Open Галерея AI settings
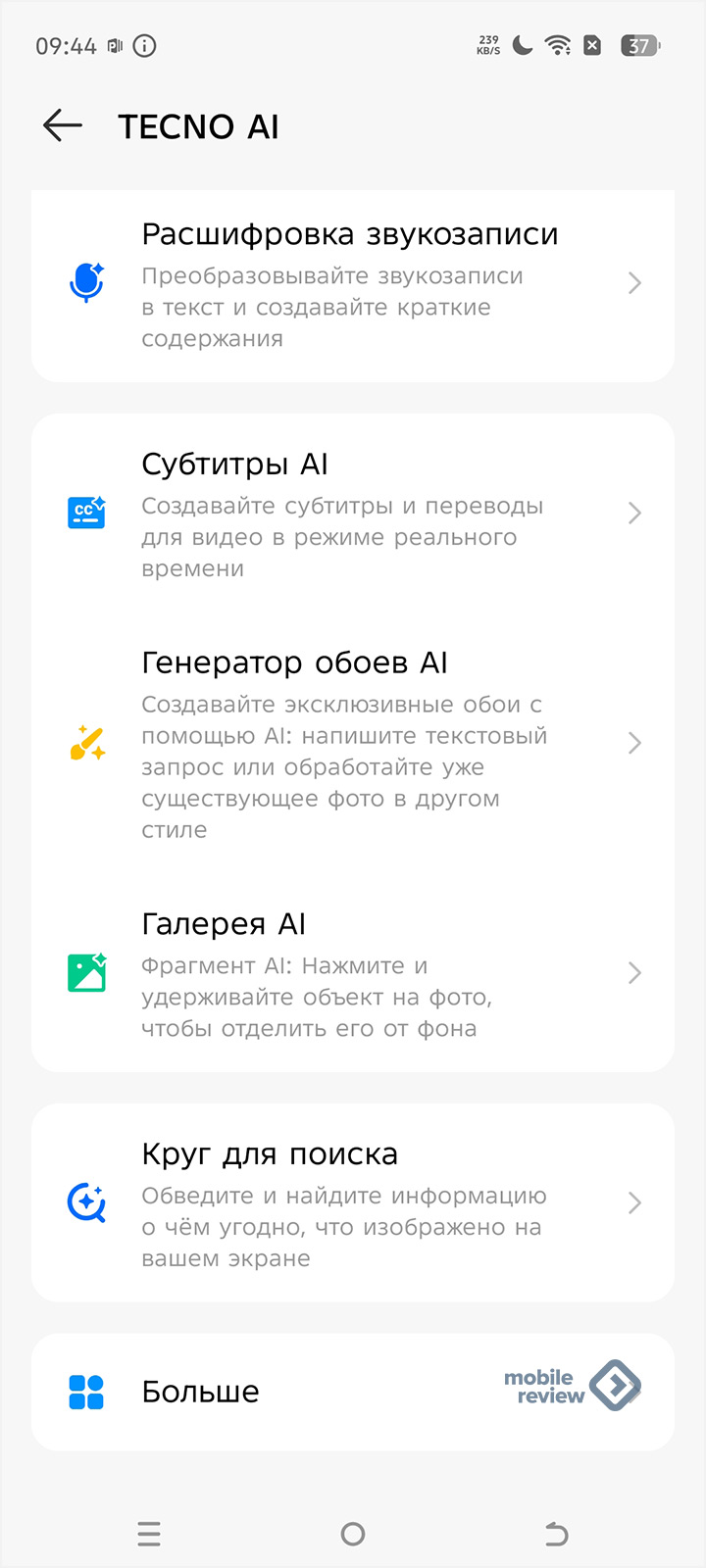 coord(353,973)
